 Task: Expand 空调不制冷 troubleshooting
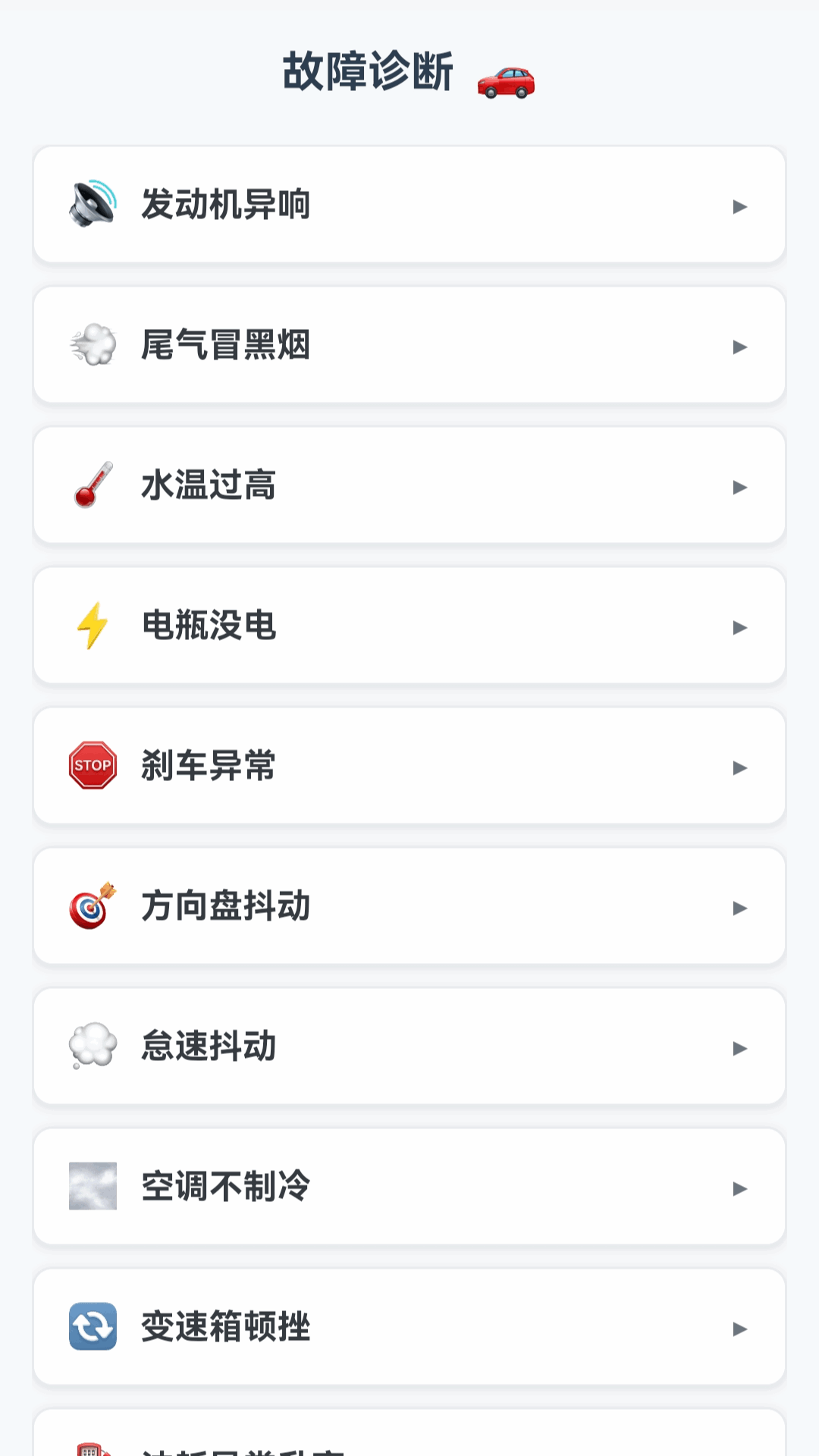pyautogui.click(x=409, y=1187)
